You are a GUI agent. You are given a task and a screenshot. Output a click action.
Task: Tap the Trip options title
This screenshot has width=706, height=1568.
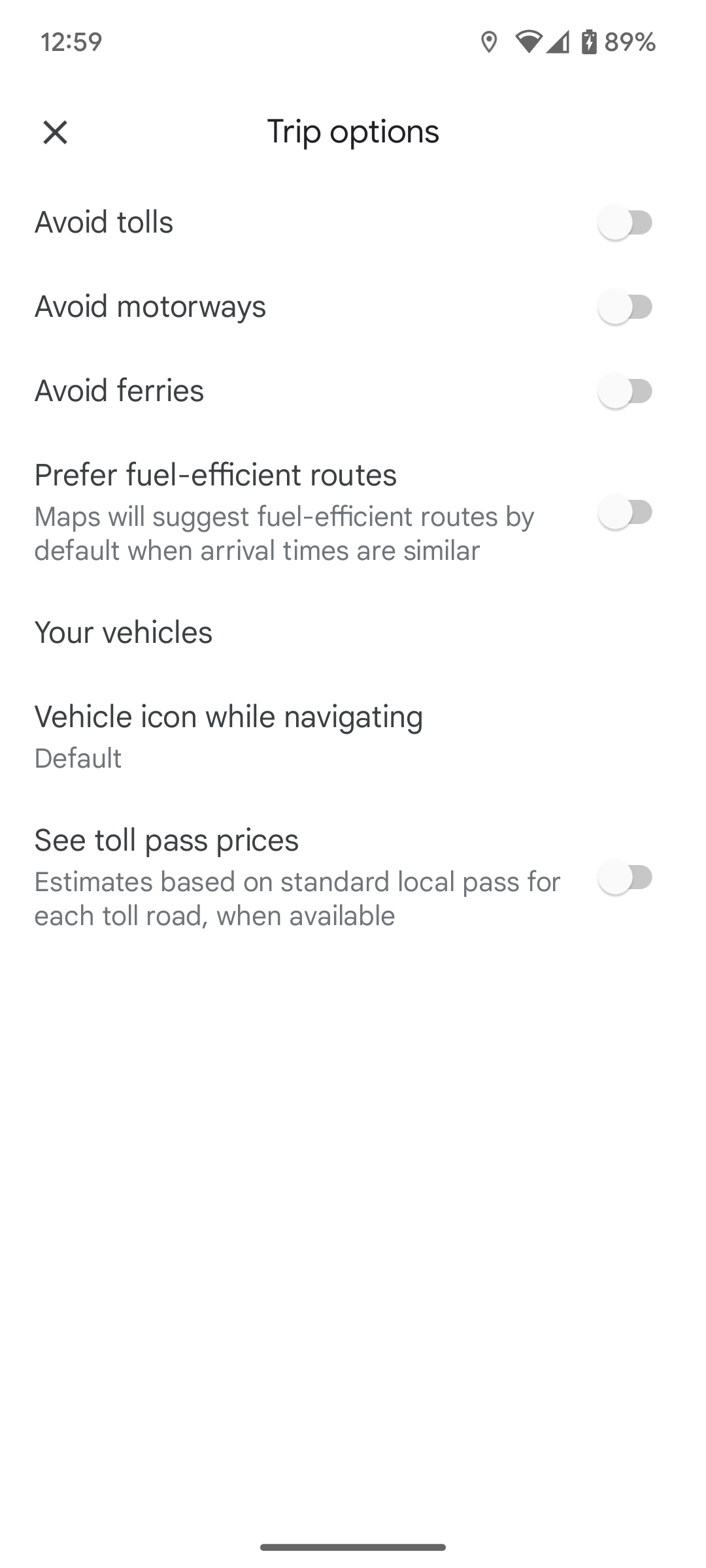tap(353, 132)
